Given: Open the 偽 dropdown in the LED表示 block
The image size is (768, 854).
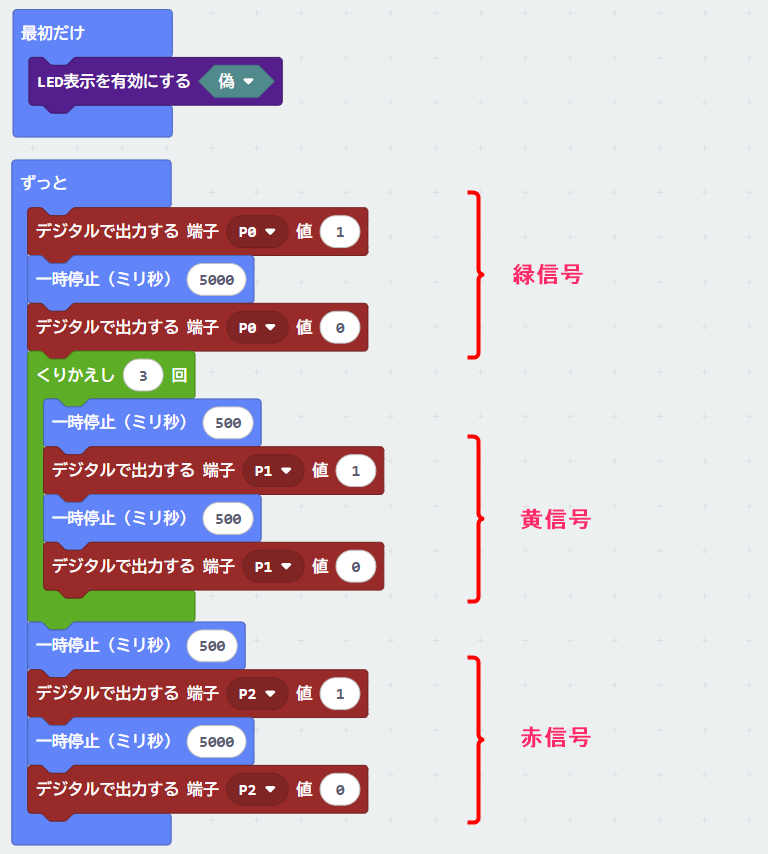Looking at the screenshot, I should [x=236, y=82].
